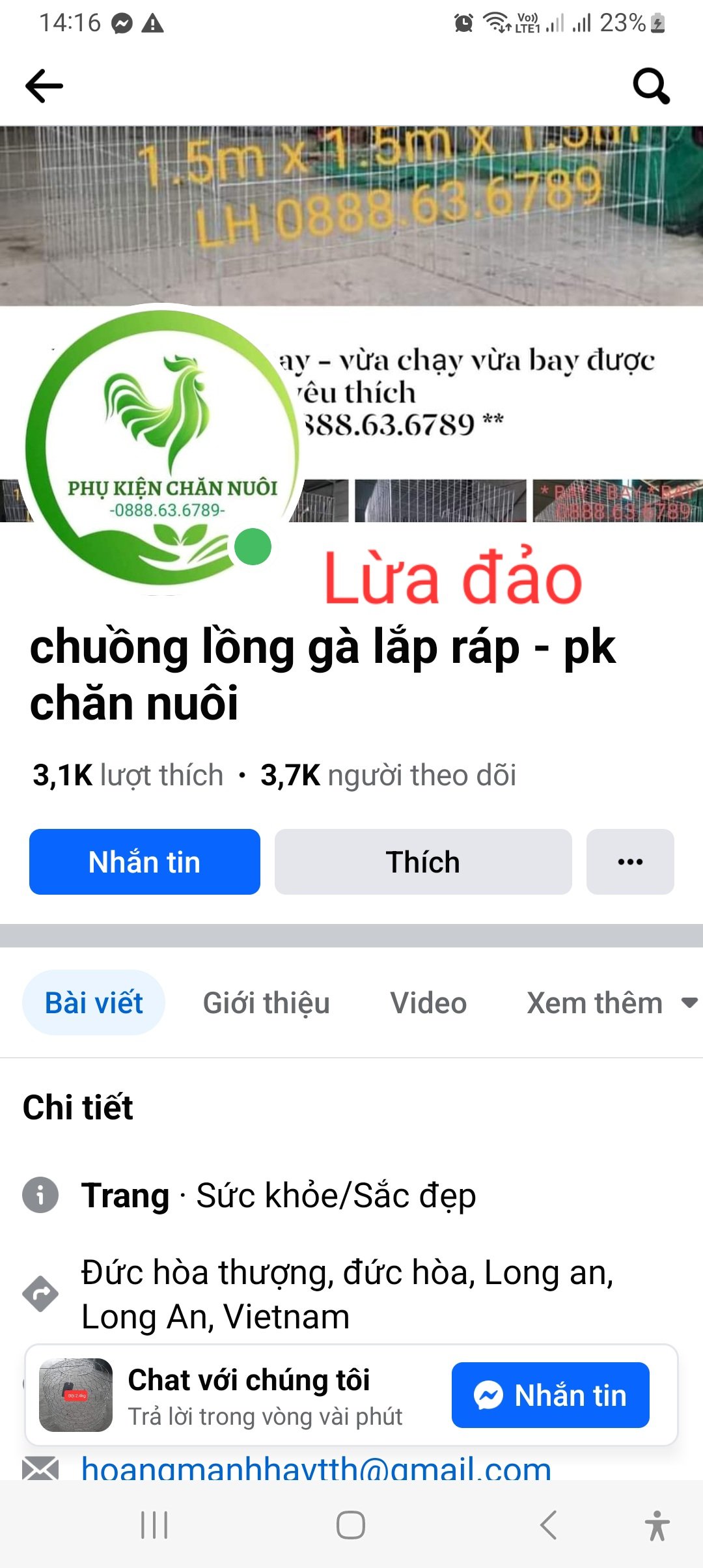This screenshot has width=703, height=1568.
Task: Switch to the Giới thiệu tab
Action: point(266,1003)
